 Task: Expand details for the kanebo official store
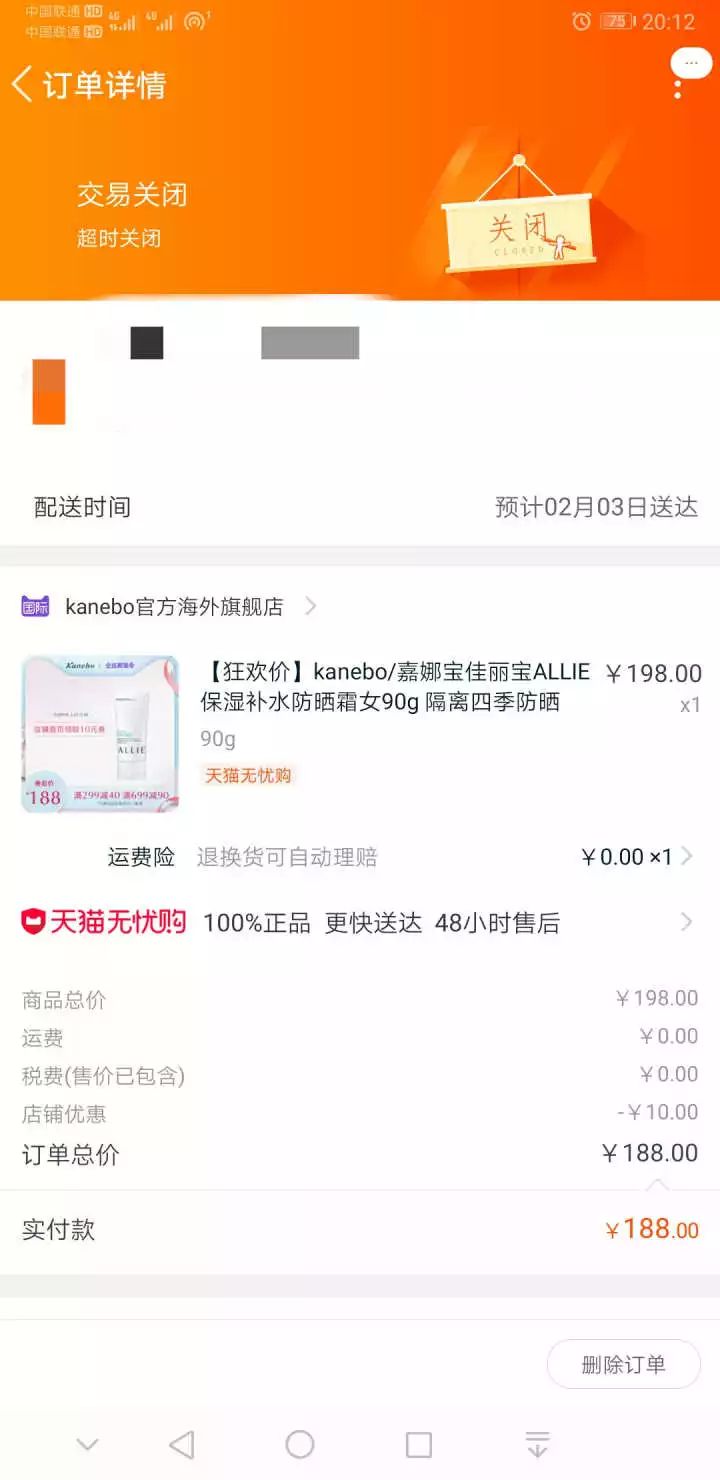[x=311, y=606]
